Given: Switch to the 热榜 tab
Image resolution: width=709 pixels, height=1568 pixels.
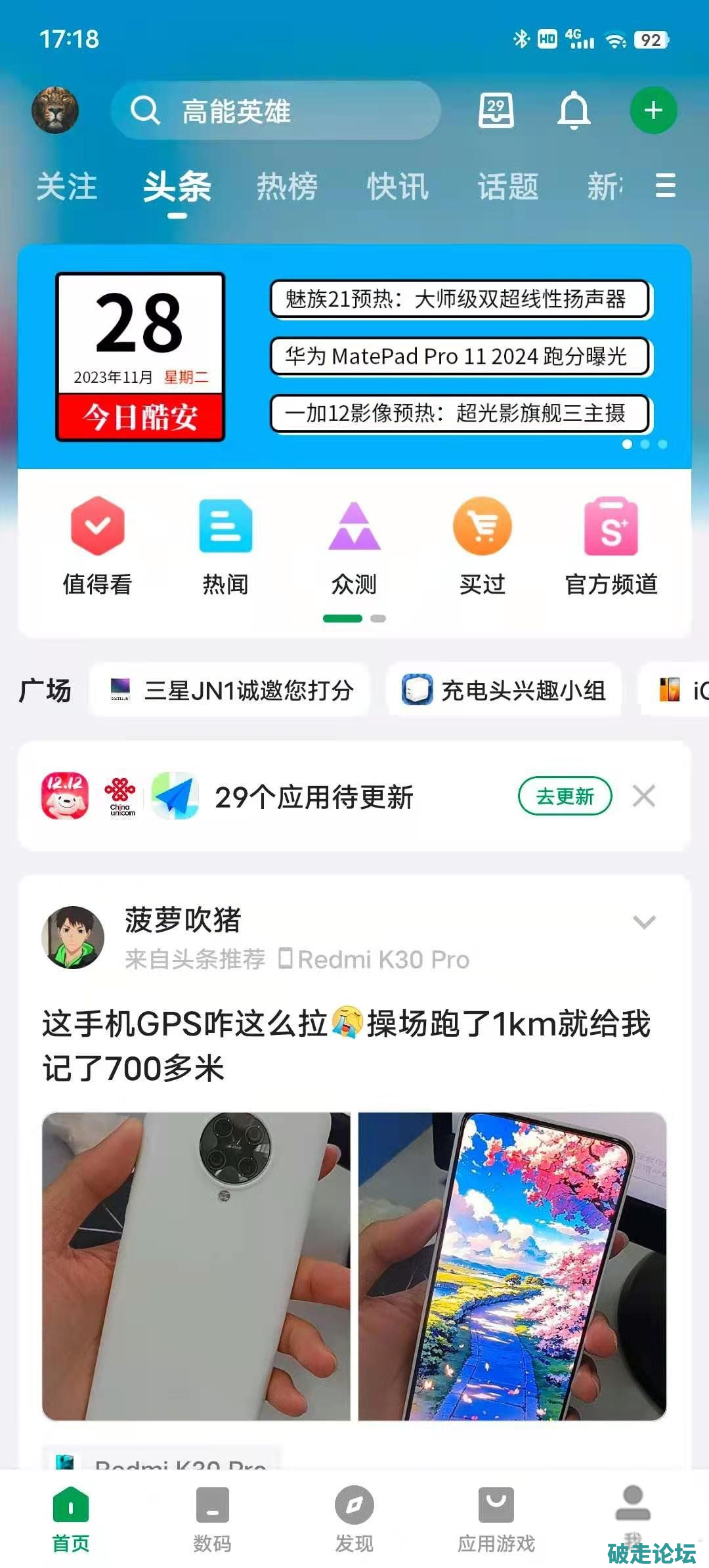Looking at the screenshot, I should [287, 186].
